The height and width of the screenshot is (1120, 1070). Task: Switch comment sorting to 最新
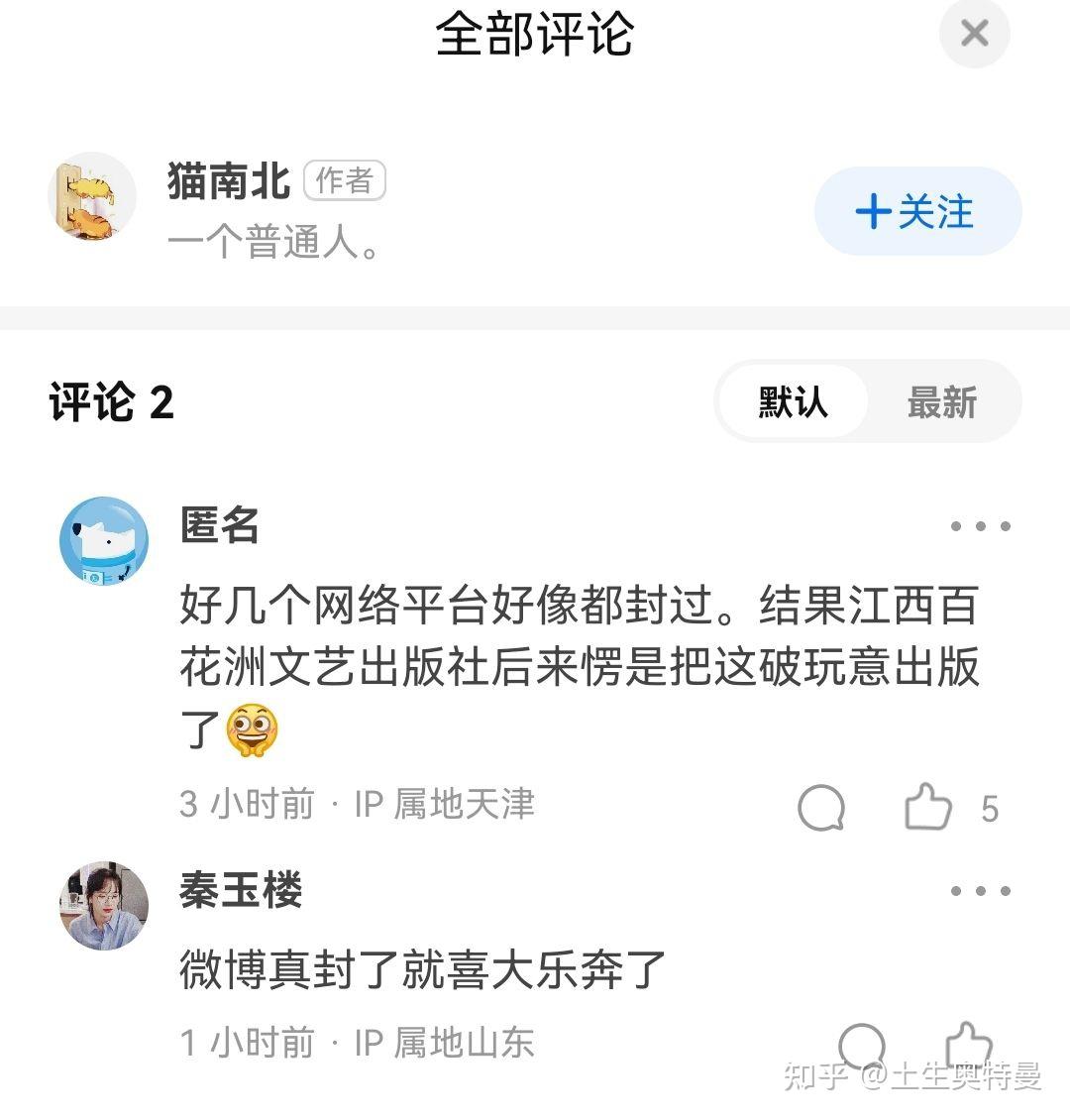(x=941, y=402)
